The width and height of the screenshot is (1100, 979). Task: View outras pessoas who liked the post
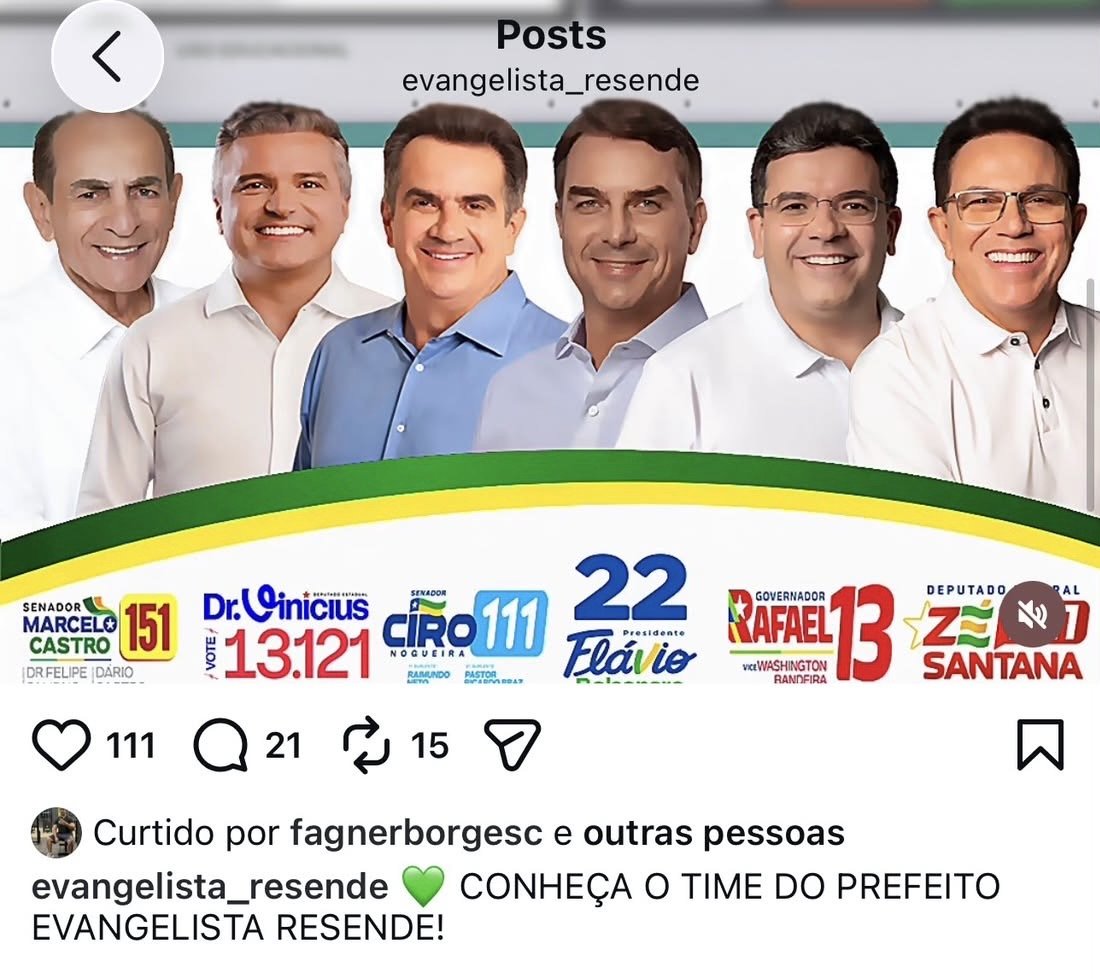point(713,832)
